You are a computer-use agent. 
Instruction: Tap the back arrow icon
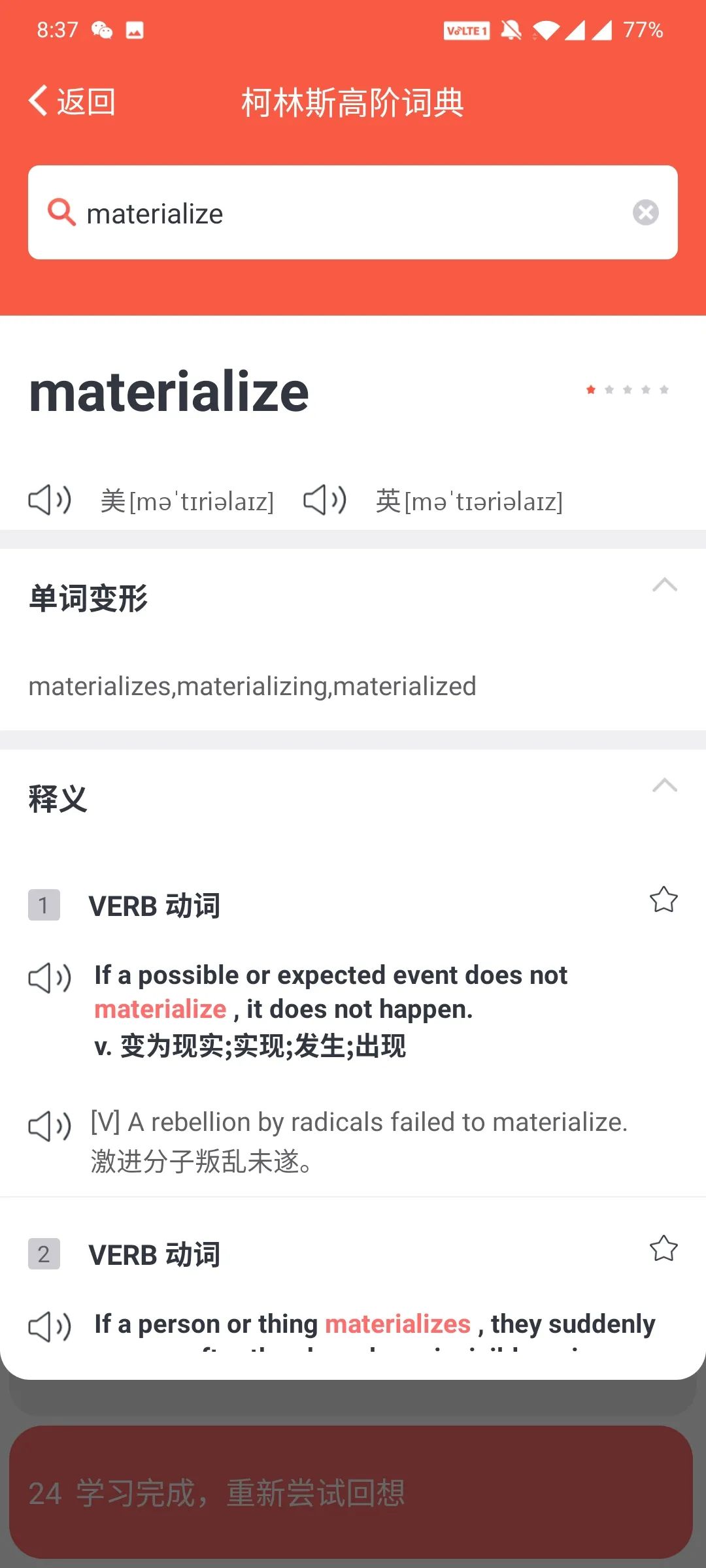point(37,100)
